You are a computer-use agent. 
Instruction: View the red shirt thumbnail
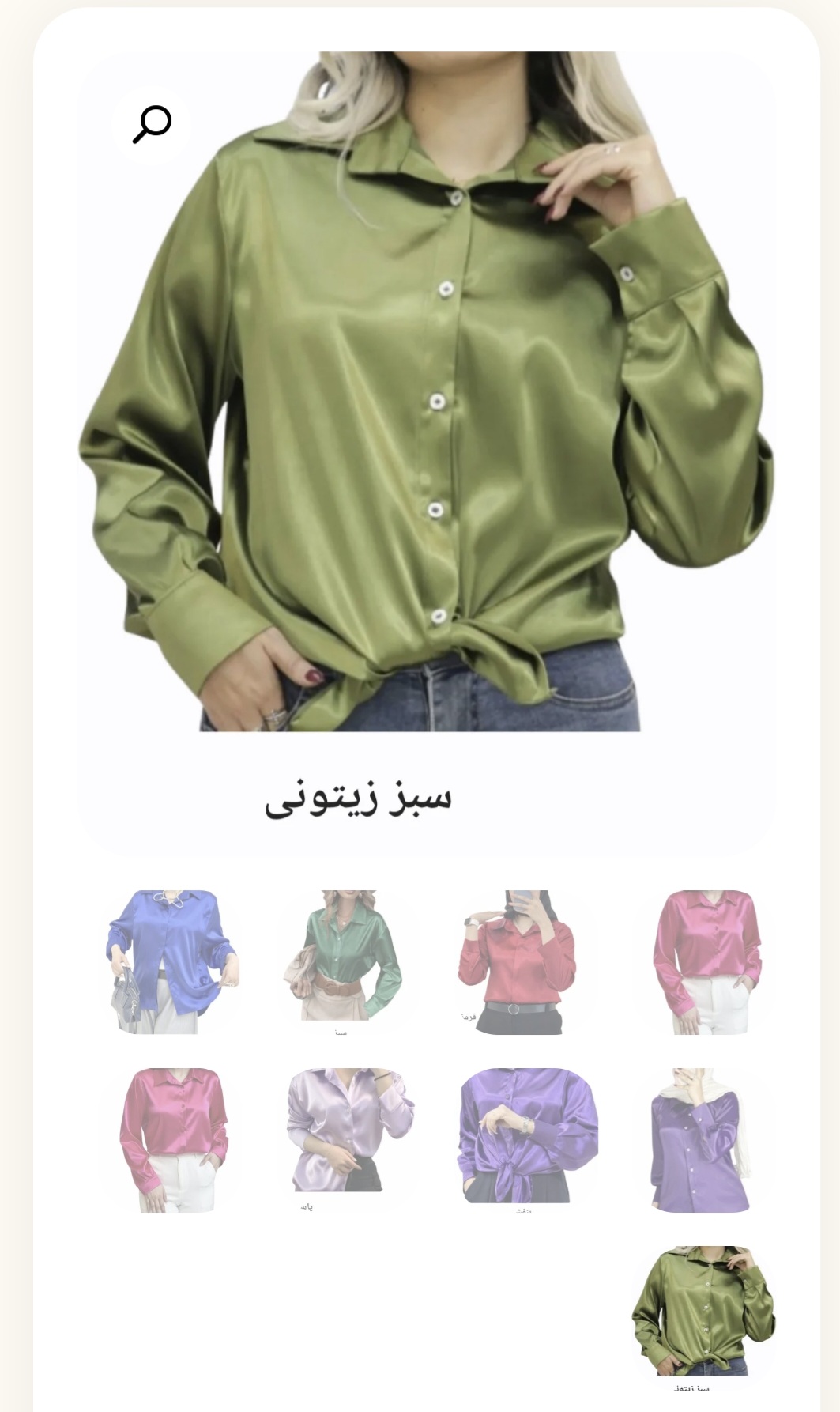(x=516, y=961)
